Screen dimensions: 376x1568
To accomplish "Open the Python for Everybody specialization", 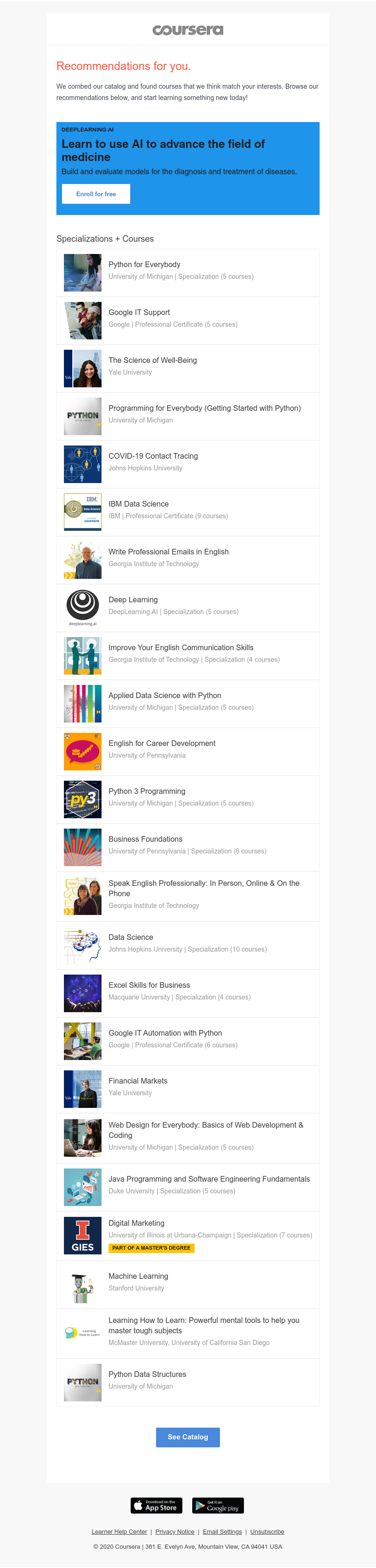I will click(x=144, y=265).
